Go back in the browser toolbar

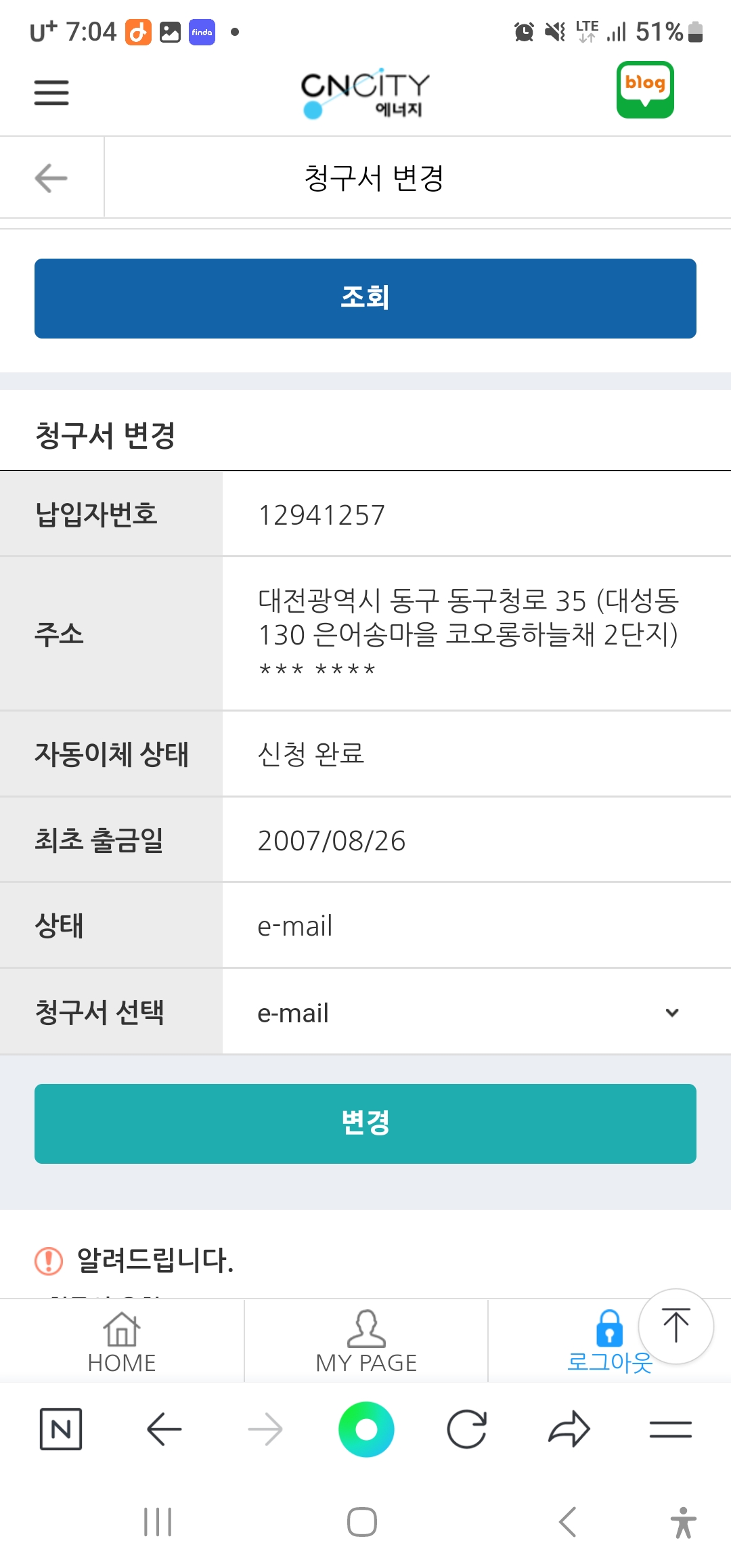click(x=164, y=1429)
